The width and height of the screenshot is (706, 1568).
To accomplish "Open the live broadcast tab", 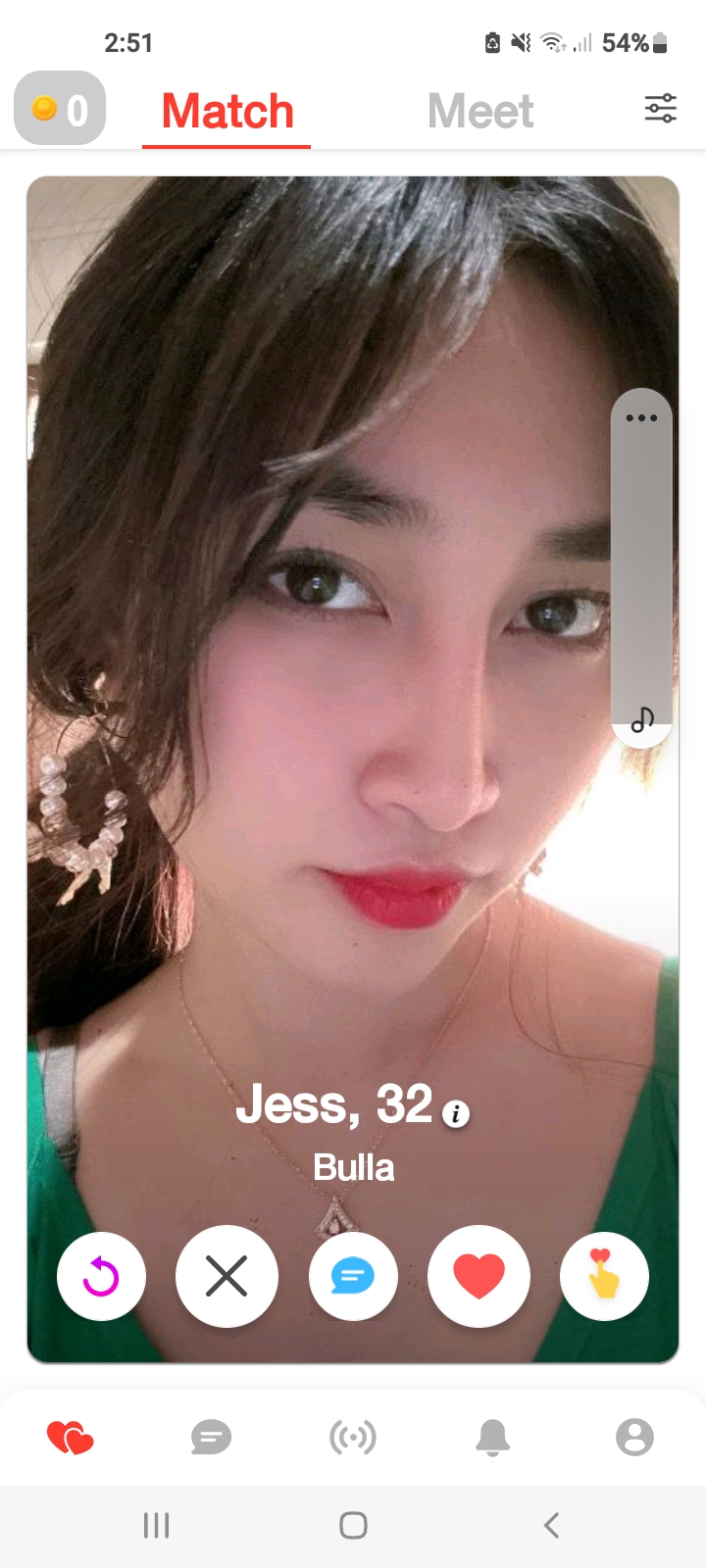I will point(353,1438).
